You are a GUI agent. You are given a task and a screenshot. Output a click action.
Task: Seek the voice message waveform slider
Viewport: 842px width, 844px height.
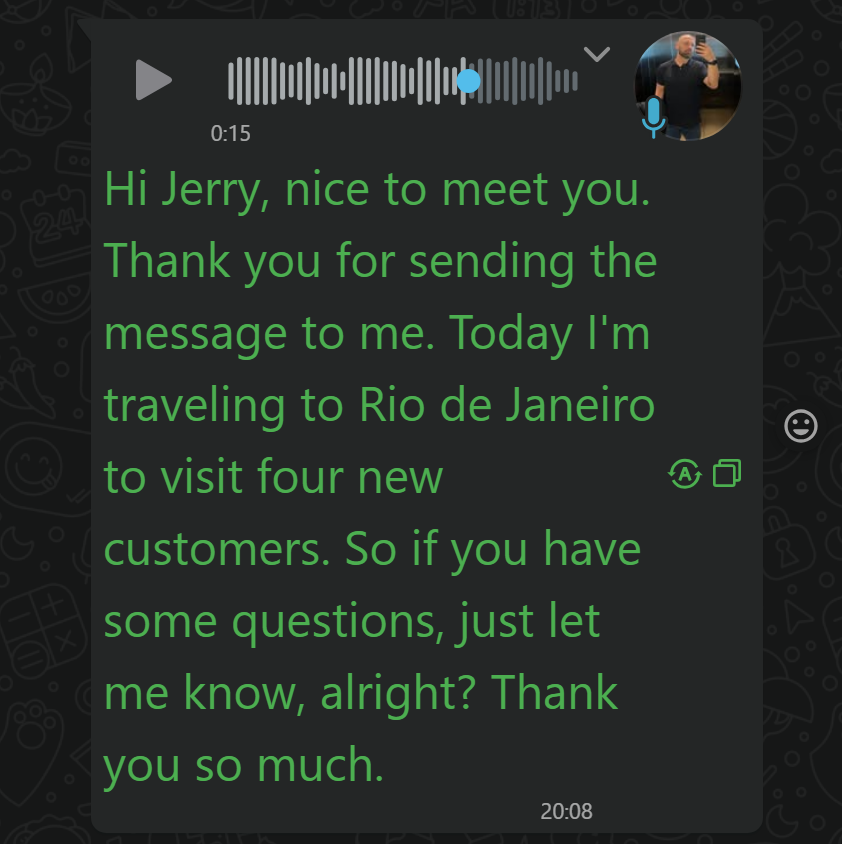pos(468,81)
